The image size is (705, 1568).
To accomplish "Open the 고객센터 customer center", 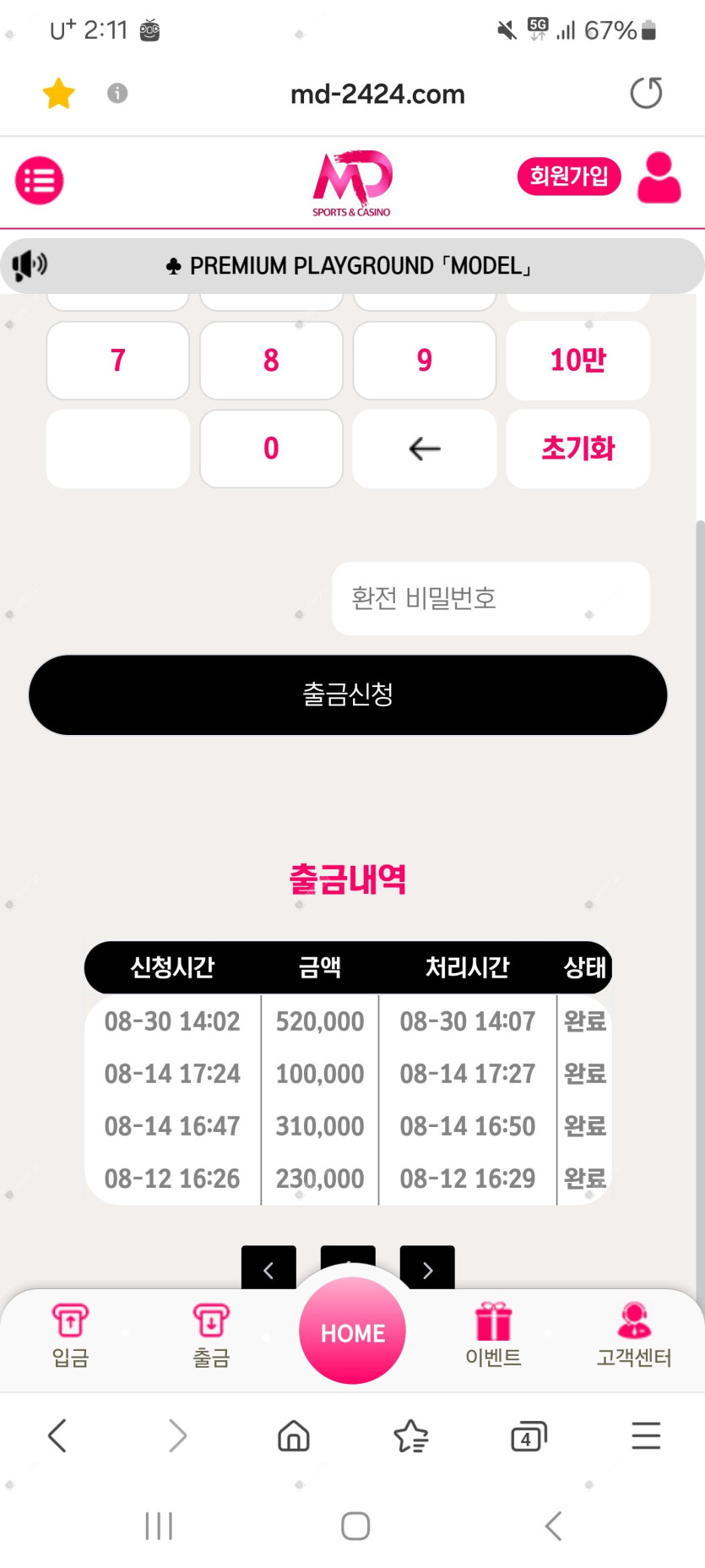I will [633, 1335].
